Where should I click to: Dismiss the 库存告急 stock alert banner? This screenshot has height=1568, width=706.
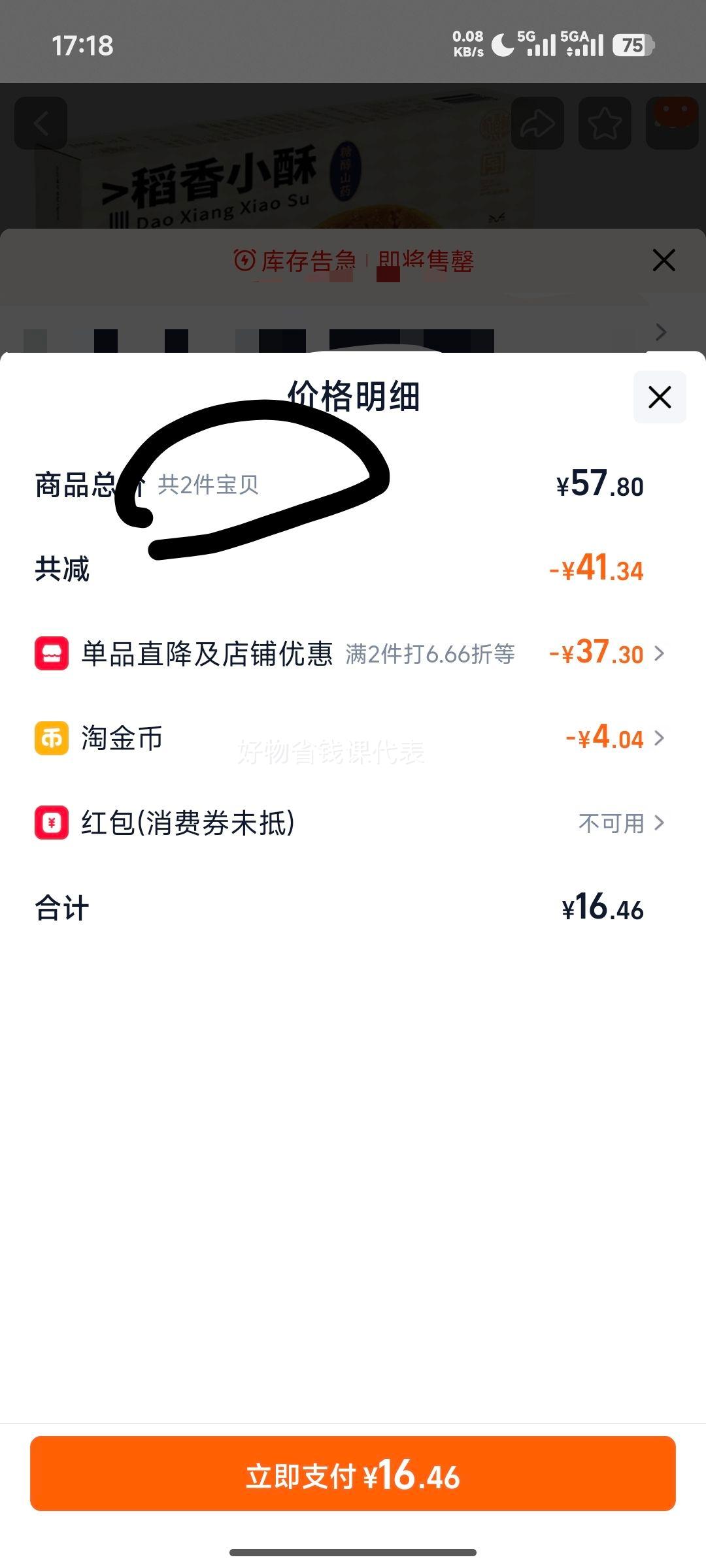coord(664,260)
